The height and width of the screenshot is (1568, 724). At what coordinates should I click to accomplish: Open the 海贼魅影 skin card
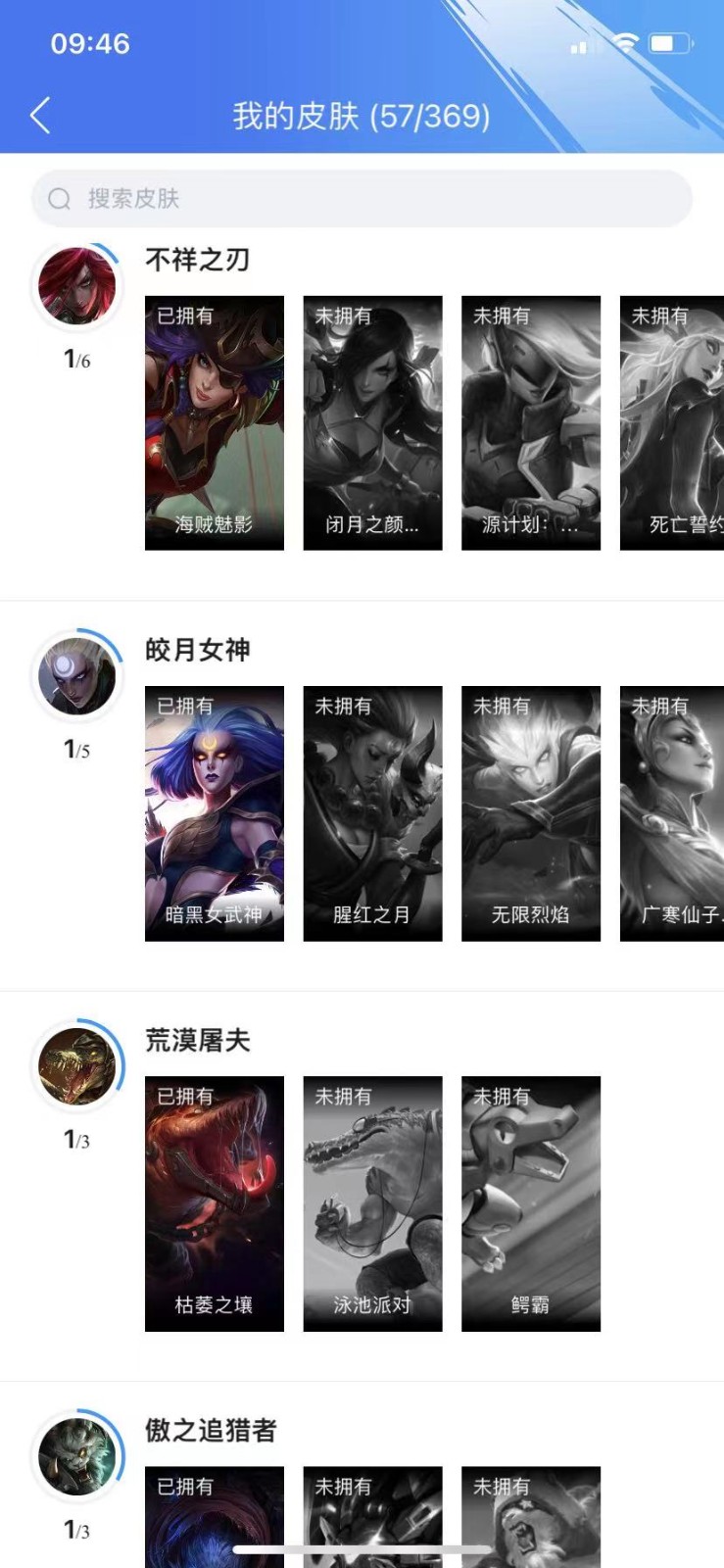(215, 422)
